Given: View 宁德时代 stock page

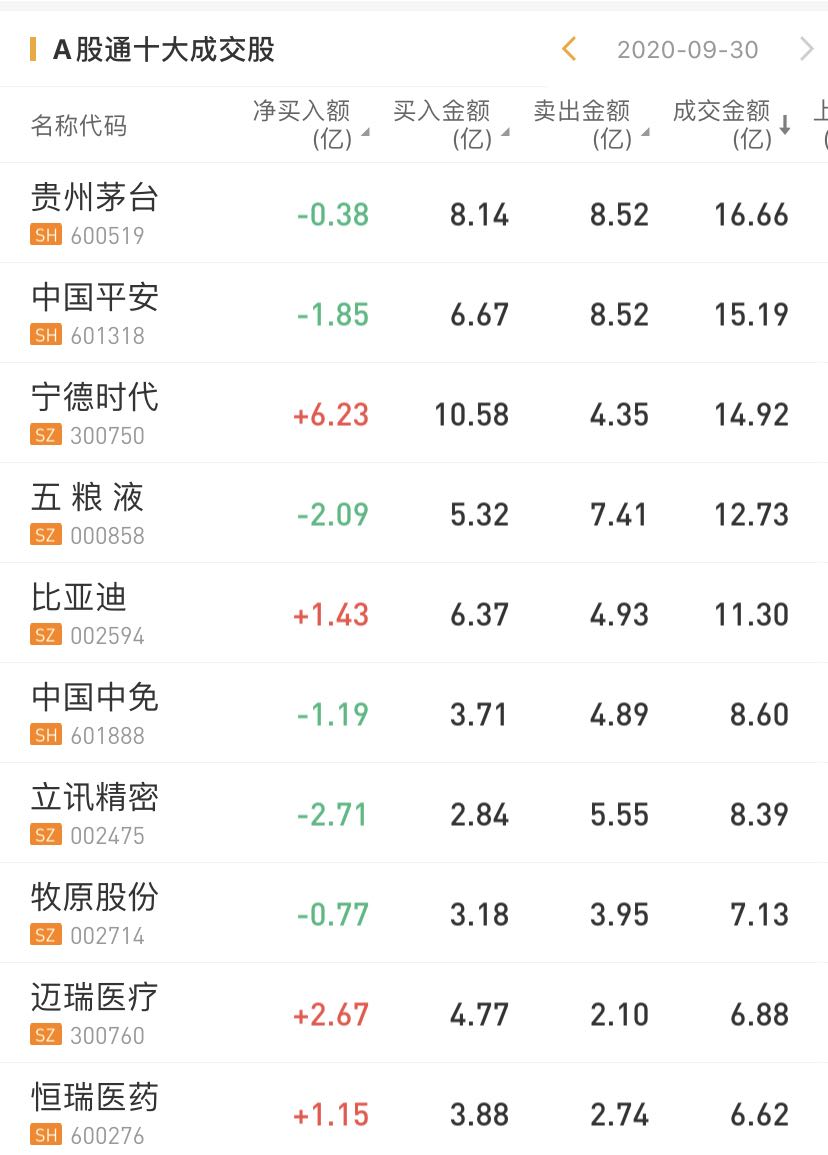Looking at the screenshot, I should point(95,412).
